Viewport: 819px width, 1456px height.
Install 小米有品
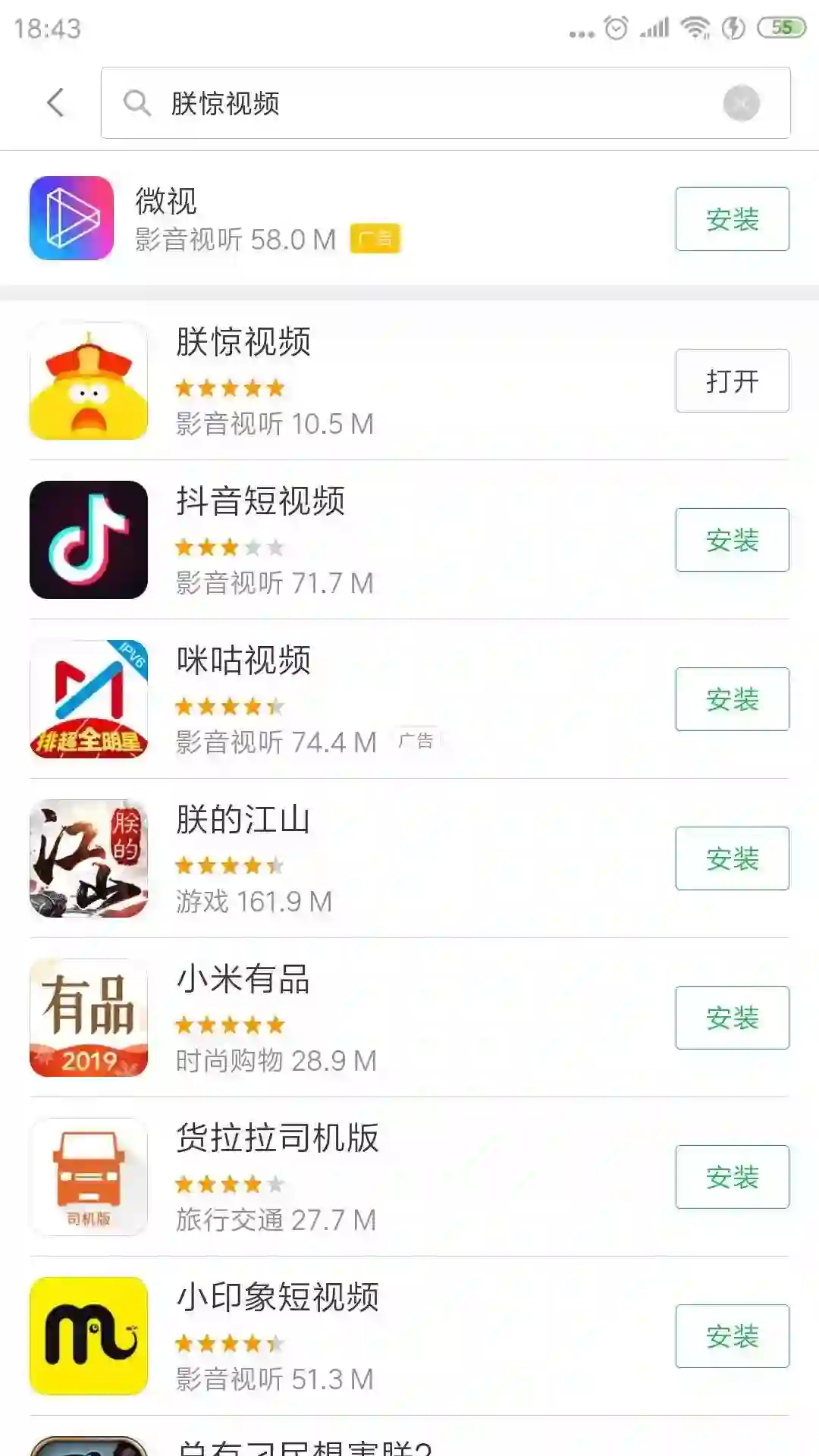[732, 1018]
